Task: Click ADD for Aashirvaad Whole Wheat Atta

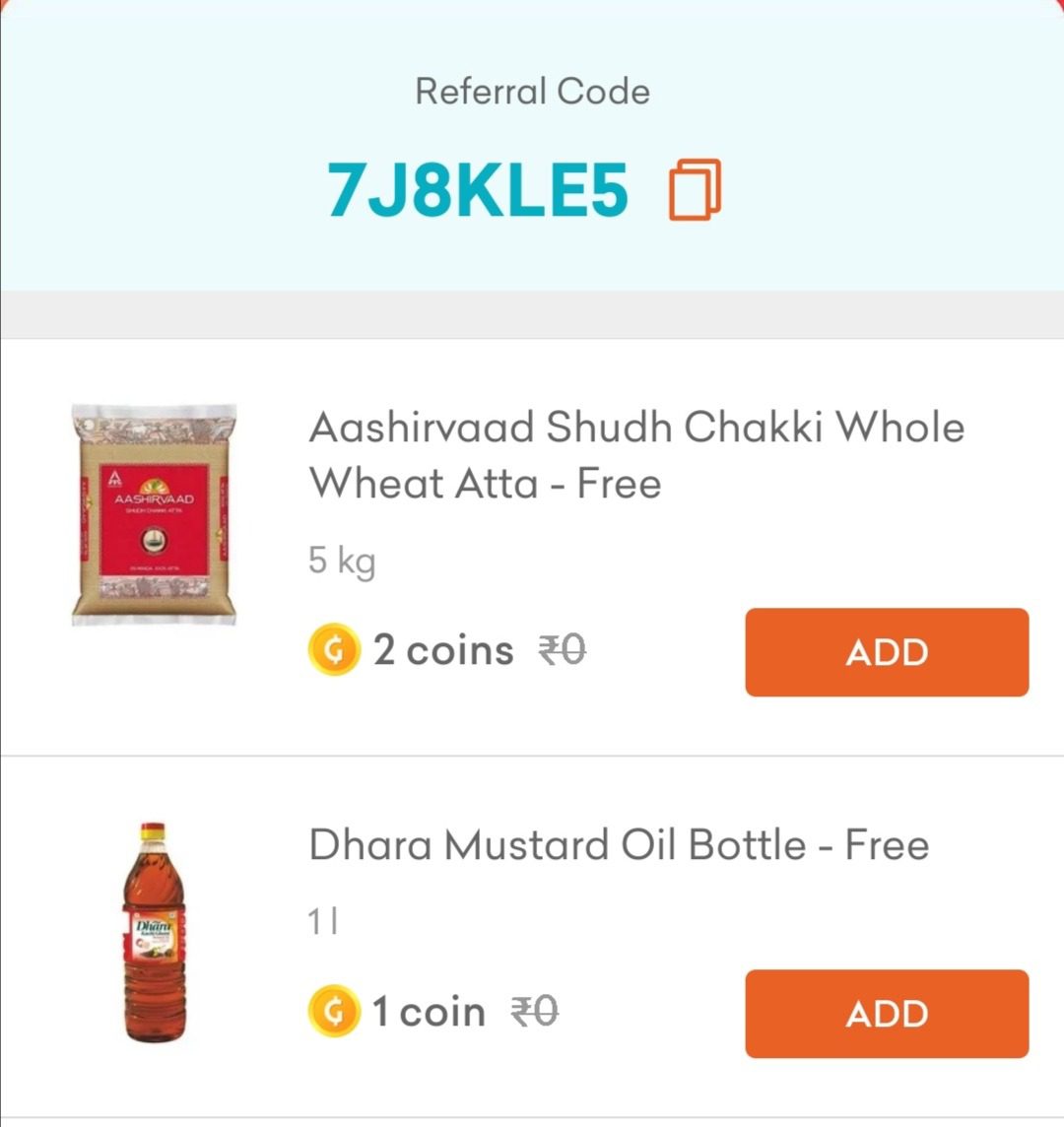Action: [885, 652]
